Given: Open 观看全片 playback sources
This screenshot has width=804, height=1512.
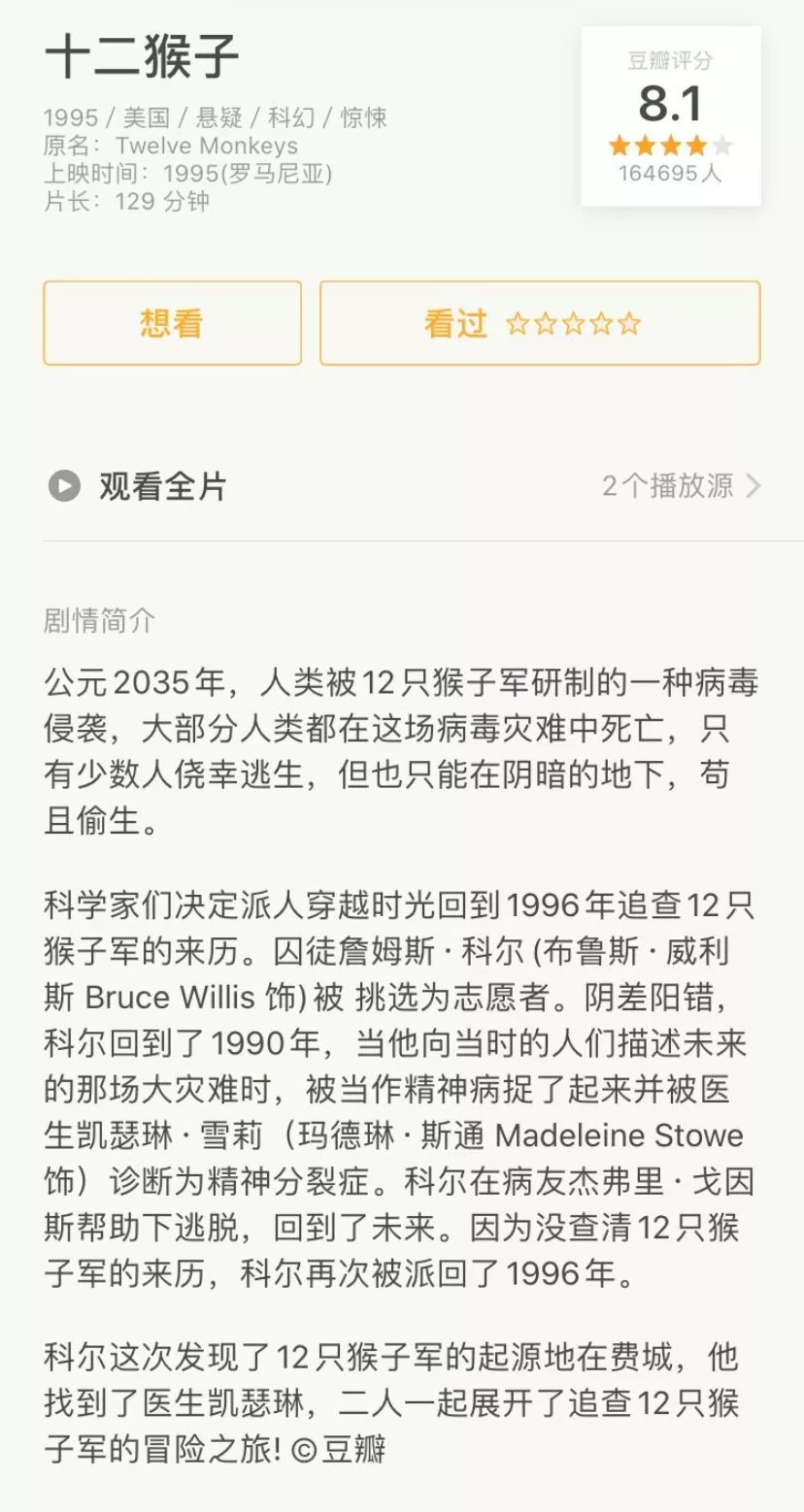Looking at the screenshot, I should (403, 485).
